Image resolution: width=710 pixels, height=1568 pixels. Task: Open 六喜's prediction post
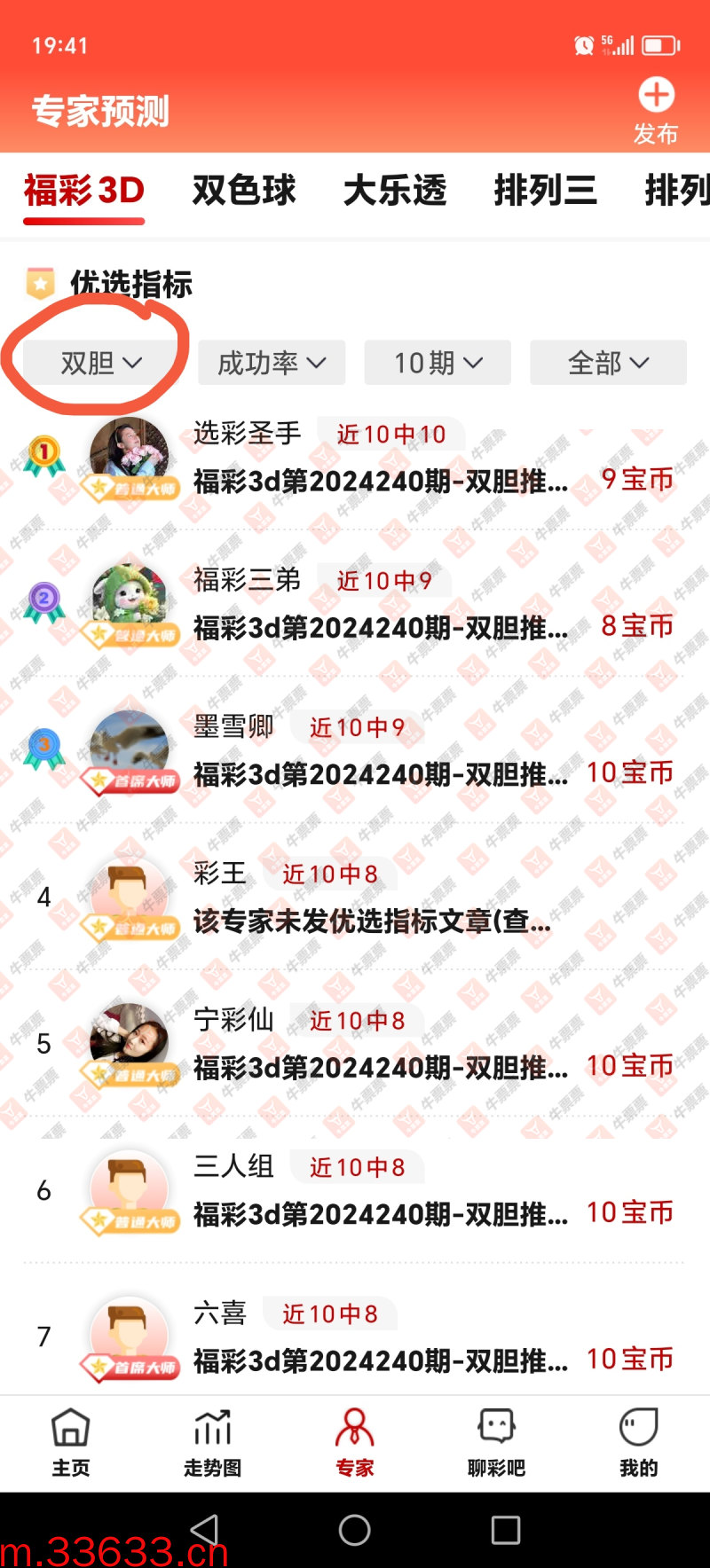pyautogui.click(x=381, y=1360)
